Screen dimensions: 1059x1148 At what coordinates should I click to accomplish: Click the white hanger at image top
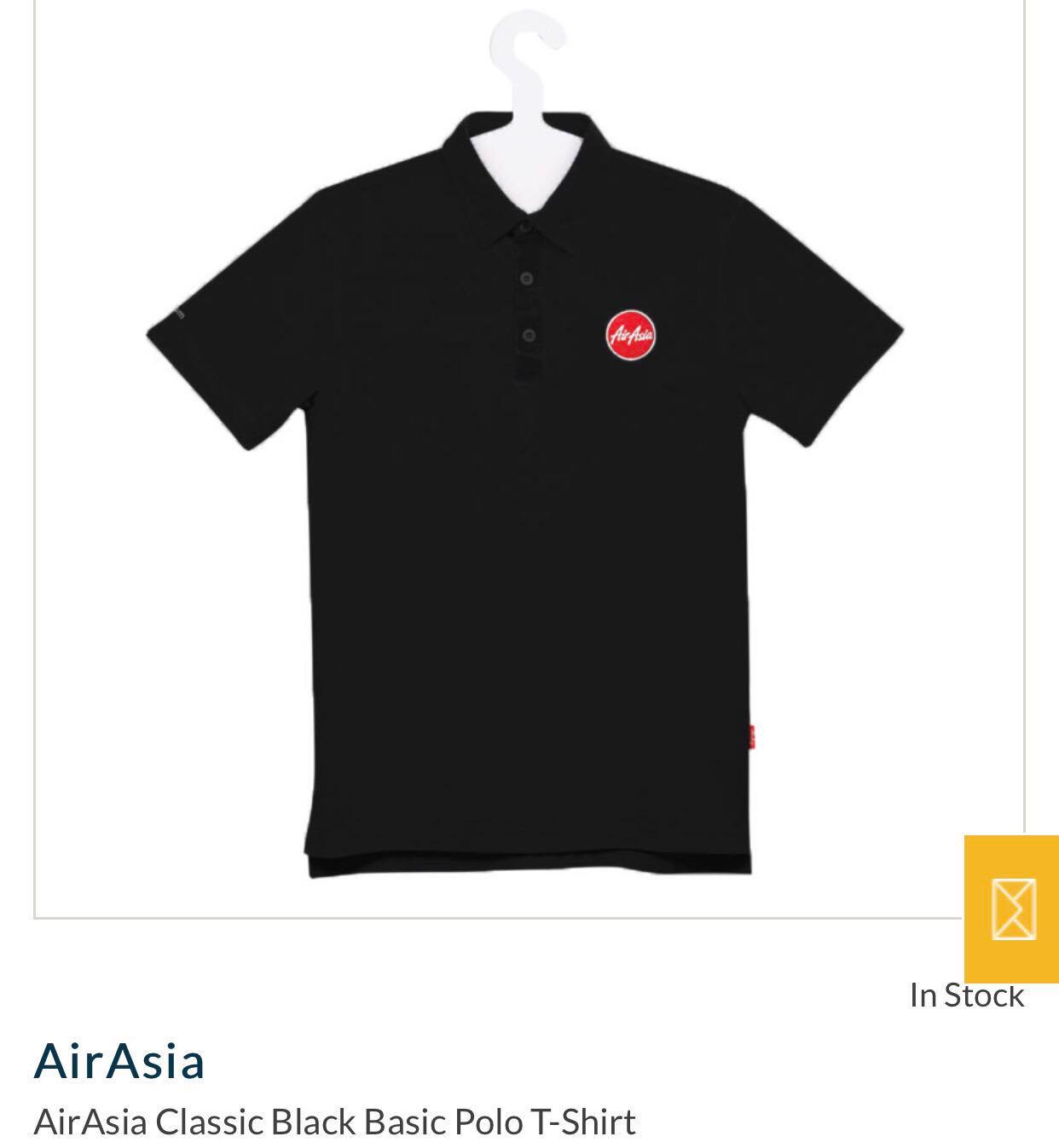529,51
